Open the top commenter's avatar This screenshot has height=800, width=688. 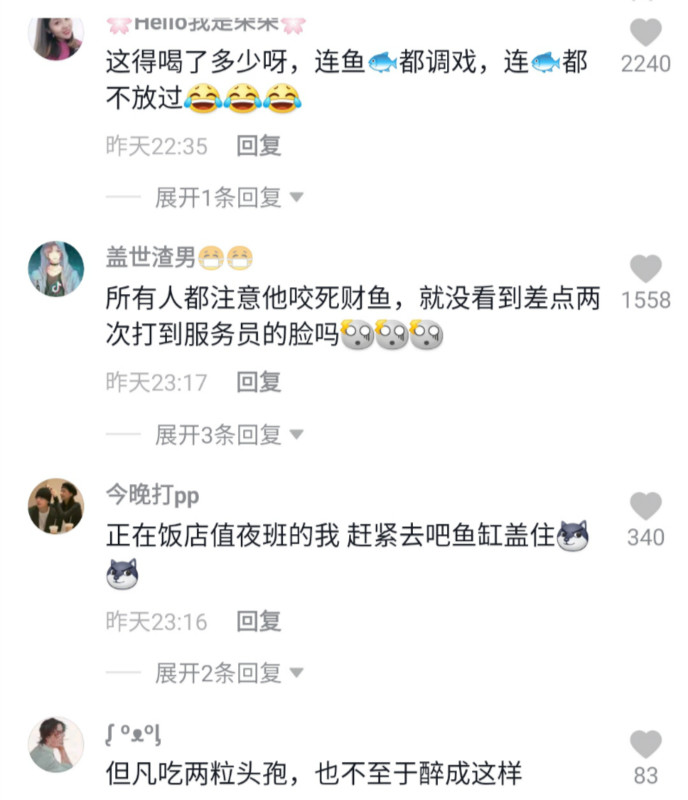click(56, 36)
